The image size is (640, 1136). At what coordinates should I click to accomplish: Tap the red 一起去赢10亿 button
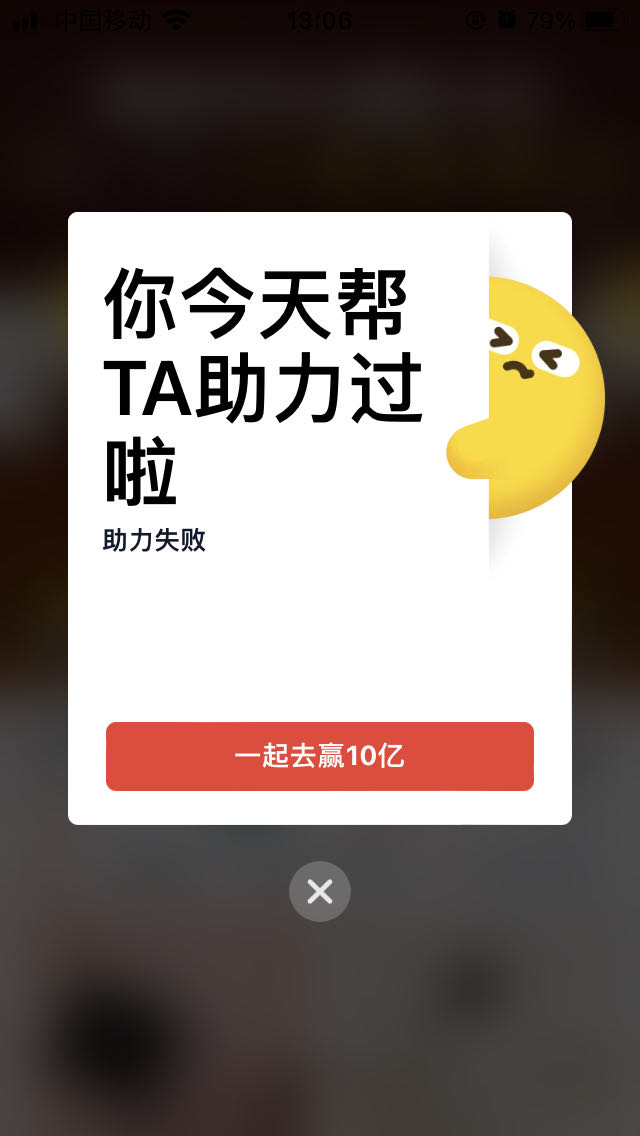320,756
